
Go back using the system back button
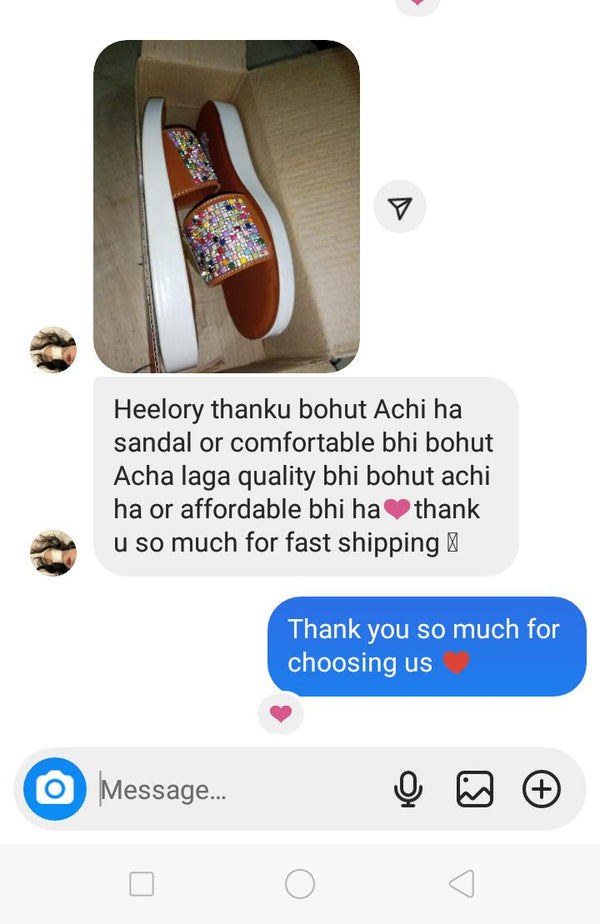[460, 883]
